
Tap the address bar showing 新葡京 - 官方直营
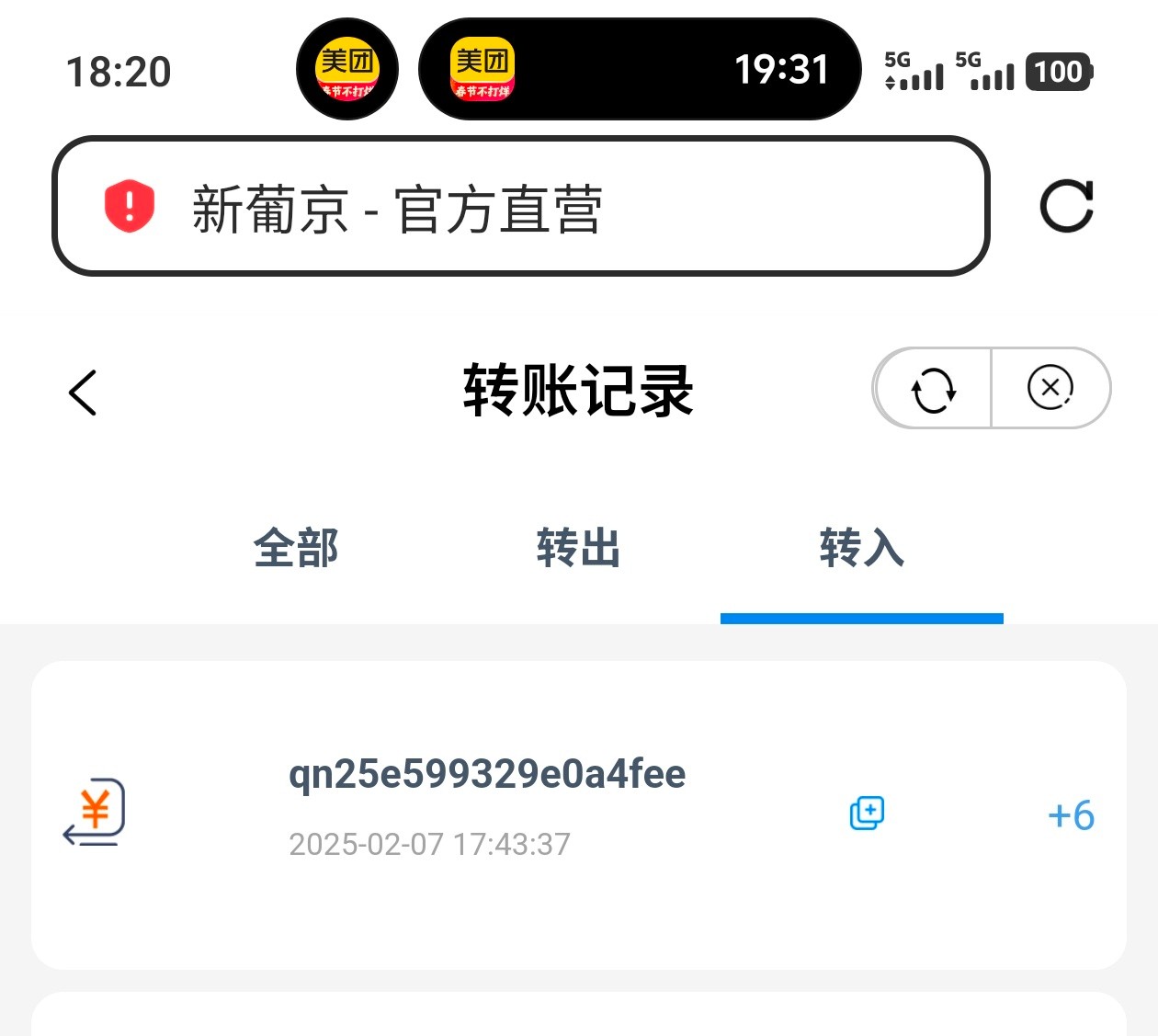(520, 207)
